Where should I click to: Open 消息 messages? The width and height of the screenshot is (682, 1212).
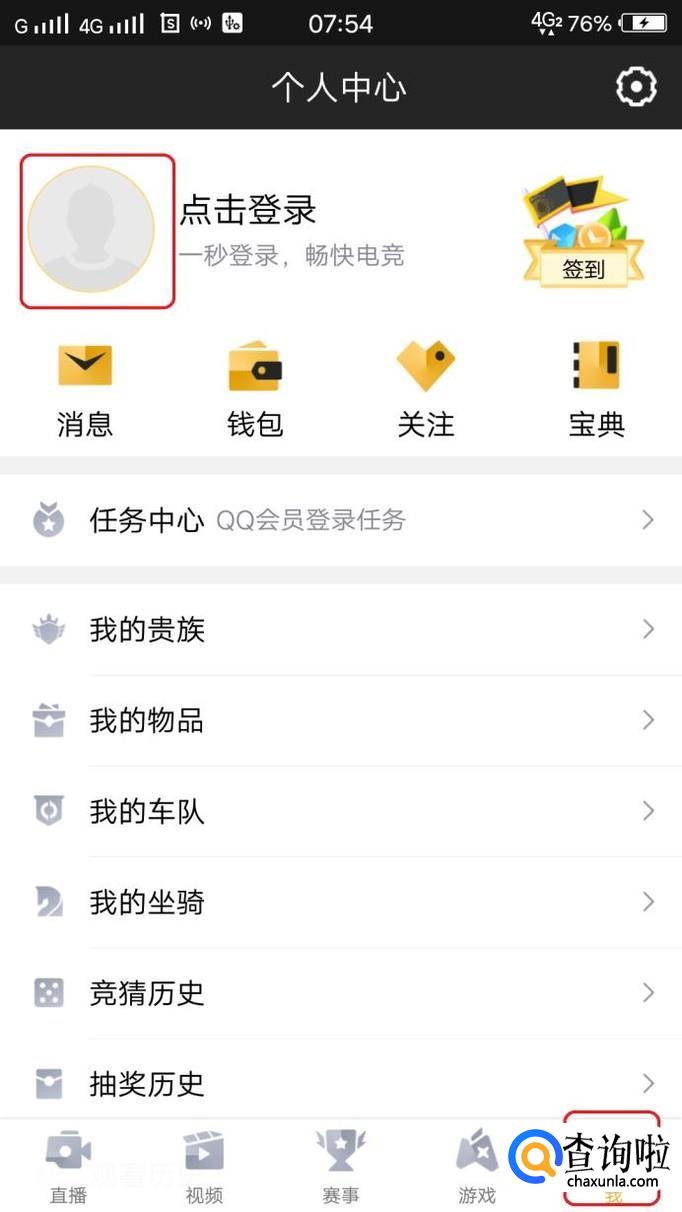coord(85,391)
